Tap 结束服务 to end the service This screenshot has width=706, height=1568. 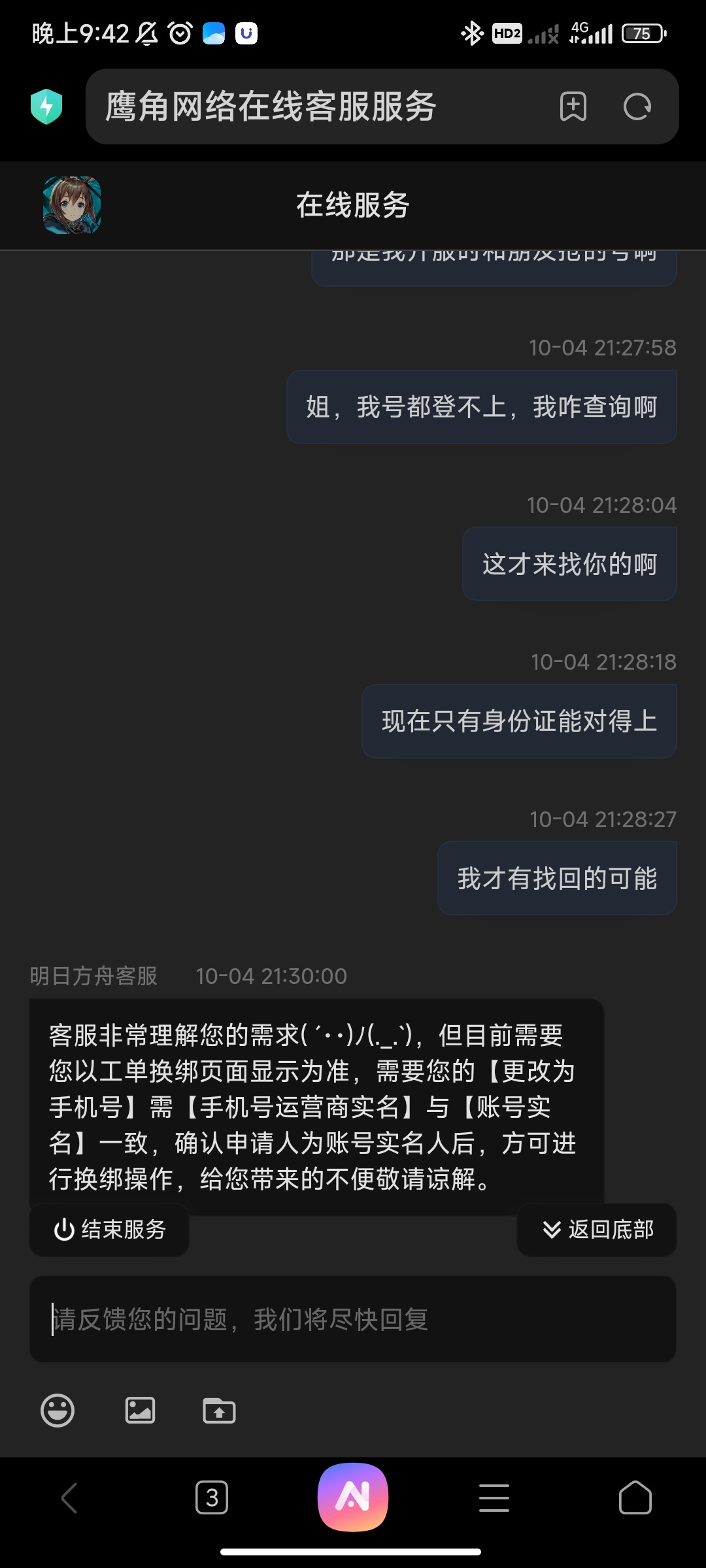pyautogui.click(x=109, y=1230)
